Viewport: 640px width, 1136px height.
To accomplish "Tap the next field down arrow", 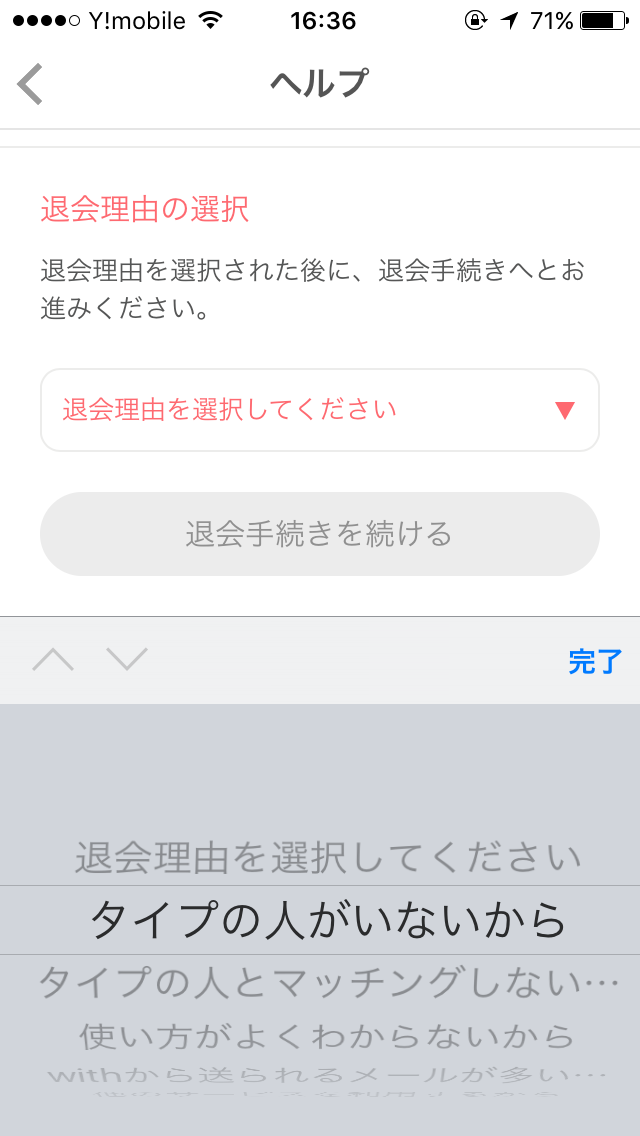I will [x=128, y=659].
